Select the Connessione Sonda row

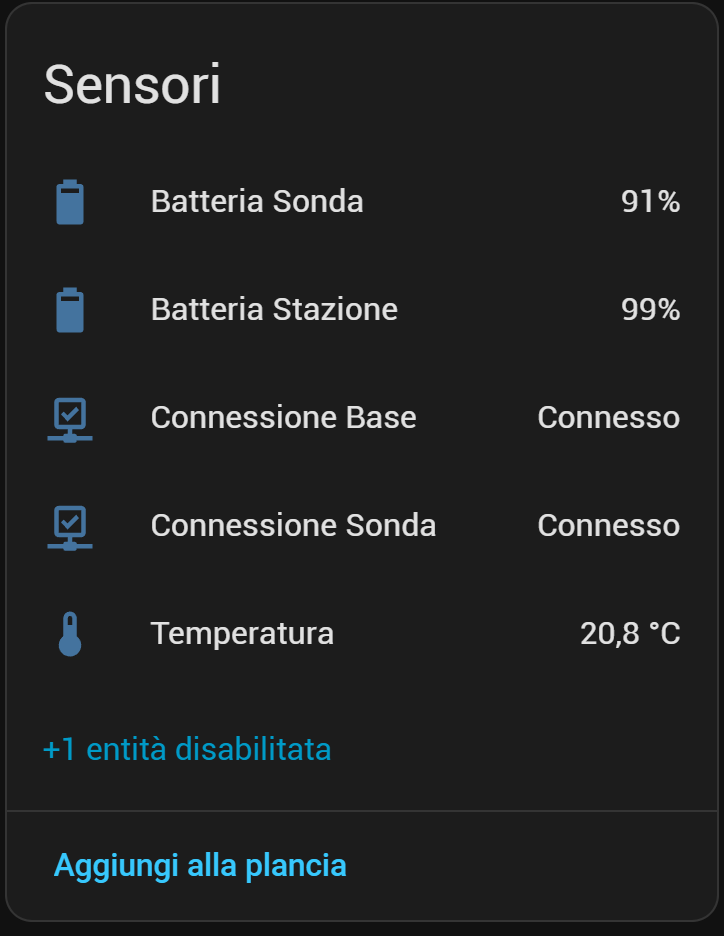click(293, 525)
